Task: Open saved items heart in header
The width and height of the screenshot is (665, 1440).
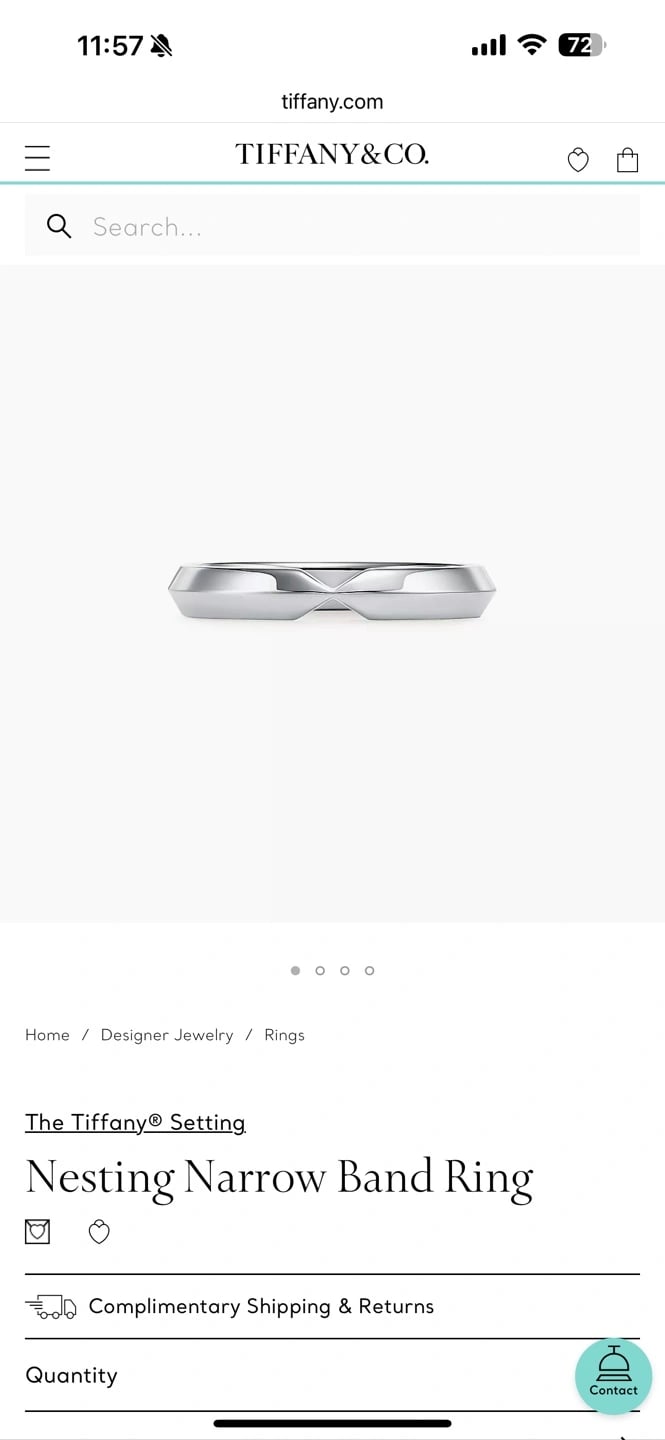Action: (578, 160)
